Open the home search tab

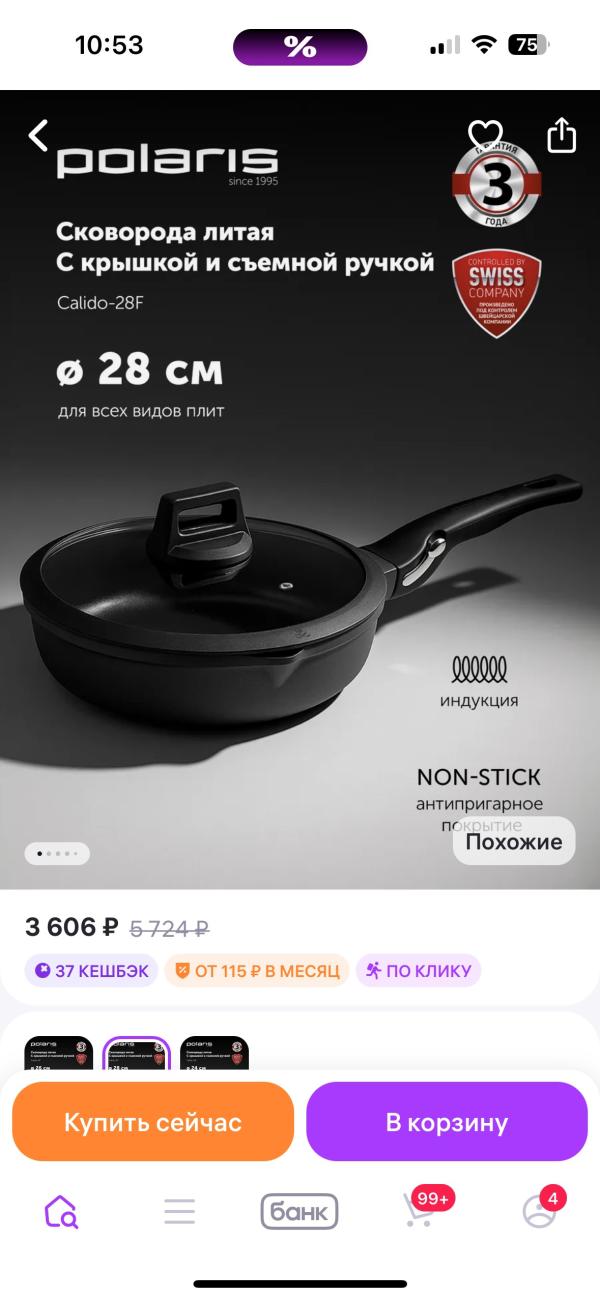click(x=61, y=1212)
